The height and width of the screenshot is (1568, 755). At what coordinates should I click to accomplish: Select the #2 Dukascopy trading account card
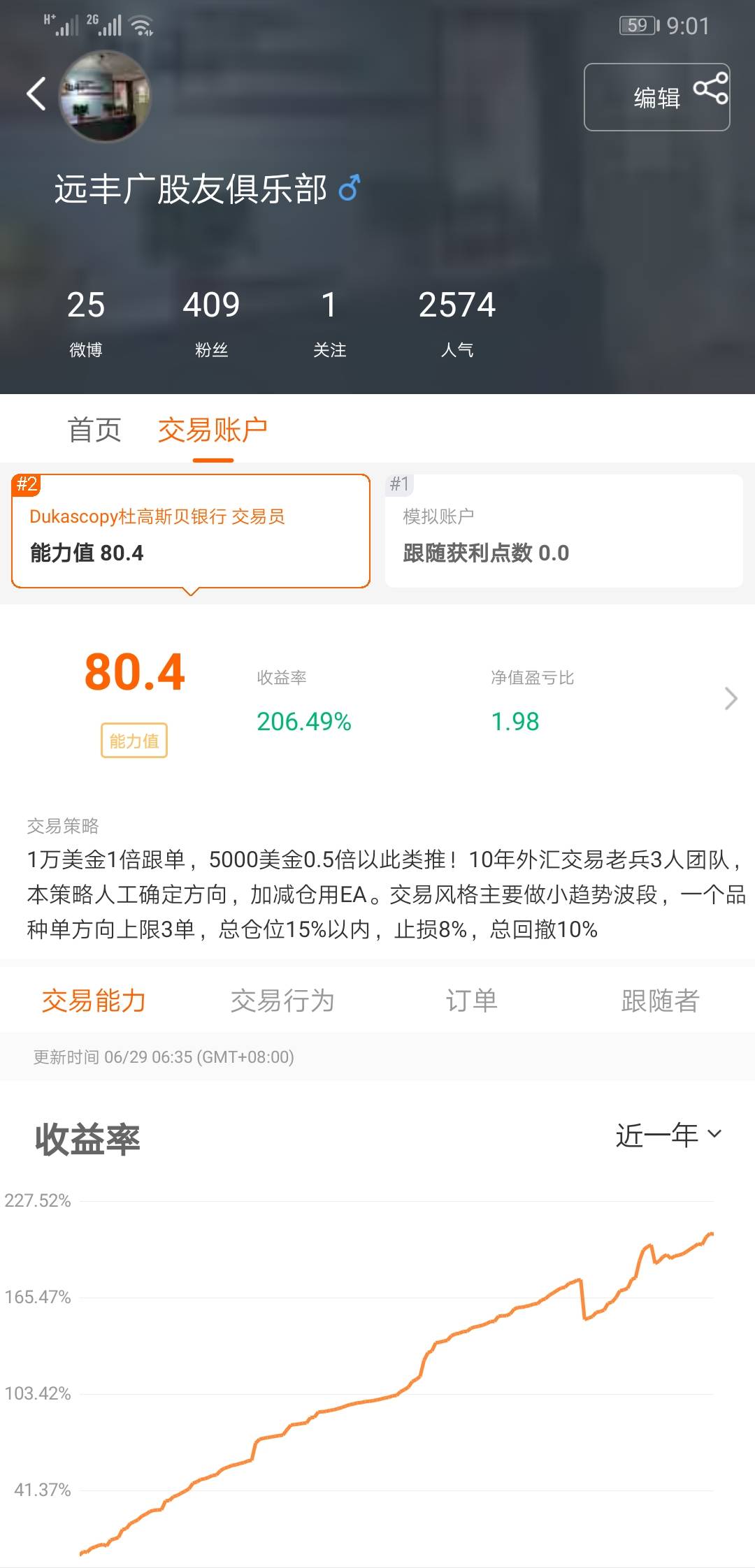191,531
